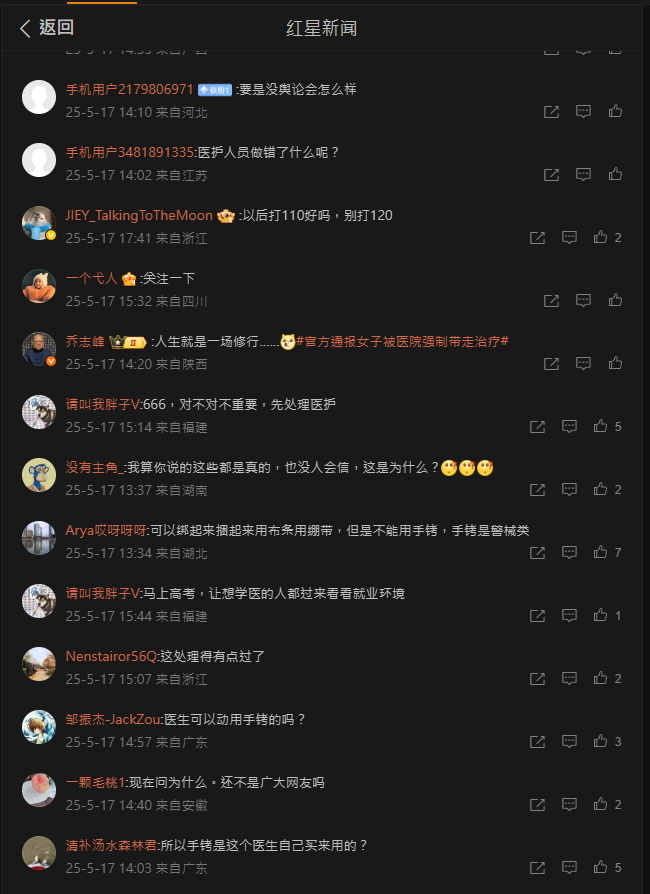Reply to 一个弋人's comment
This screenshot has width=650, height=894.
point(584,301)
